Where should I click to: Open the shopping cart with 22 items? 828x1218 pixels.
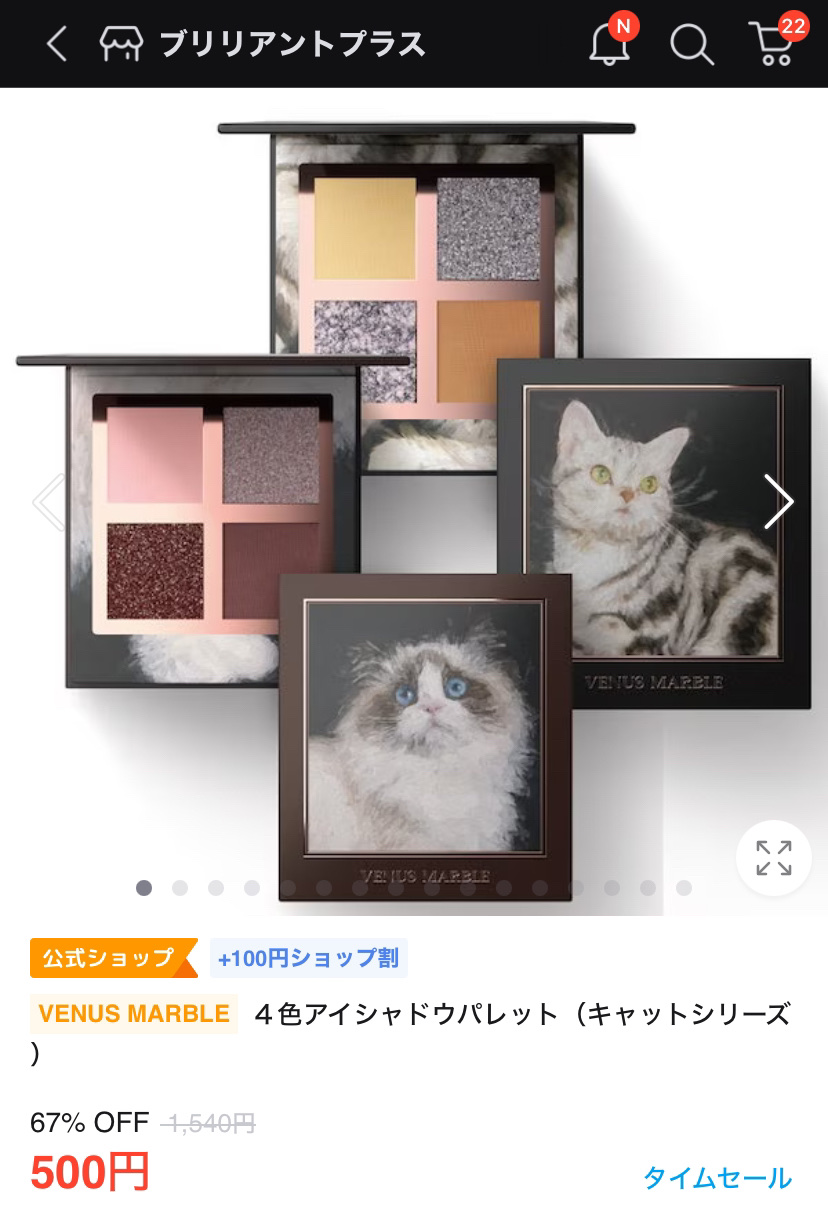pos(770,47)
